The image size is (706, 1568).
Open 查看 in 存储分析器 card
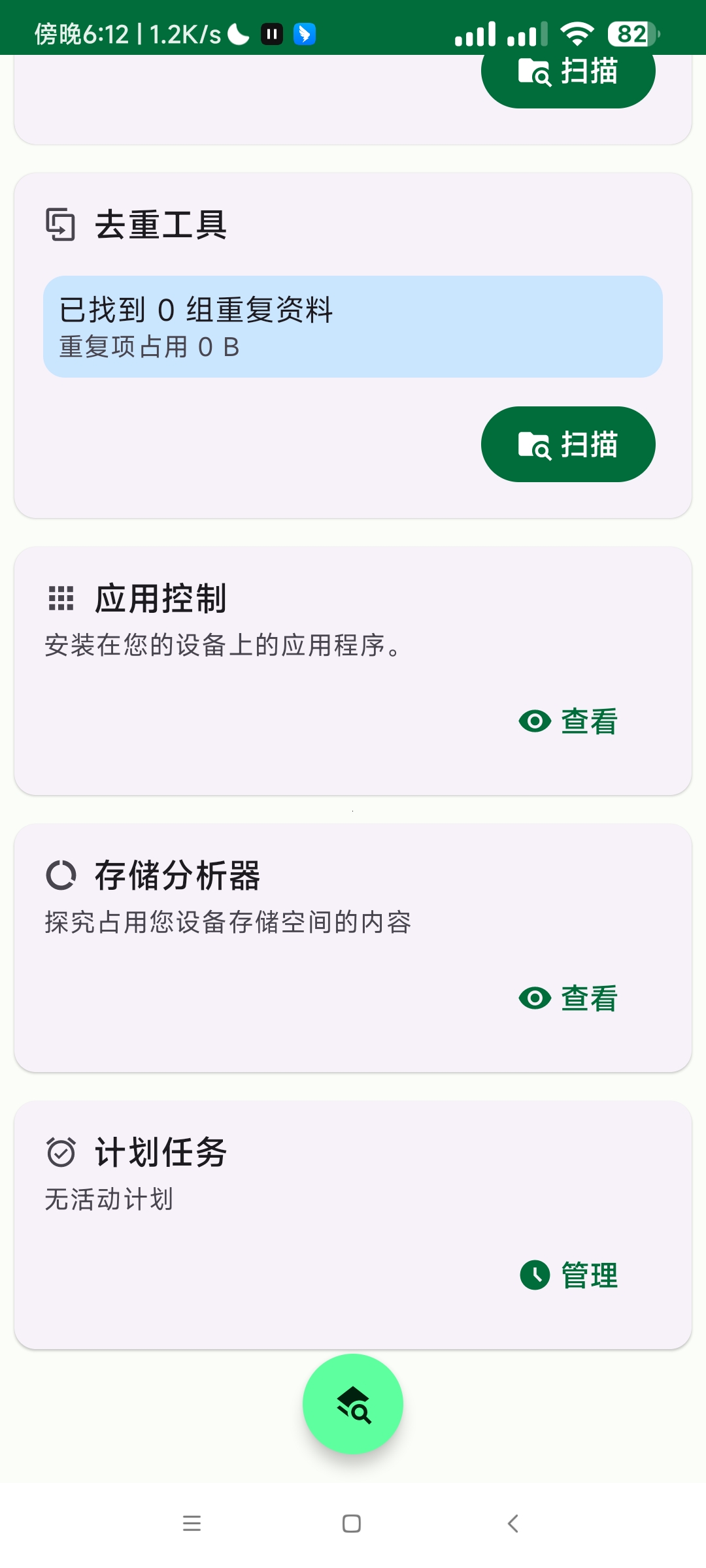coord(567,998)
